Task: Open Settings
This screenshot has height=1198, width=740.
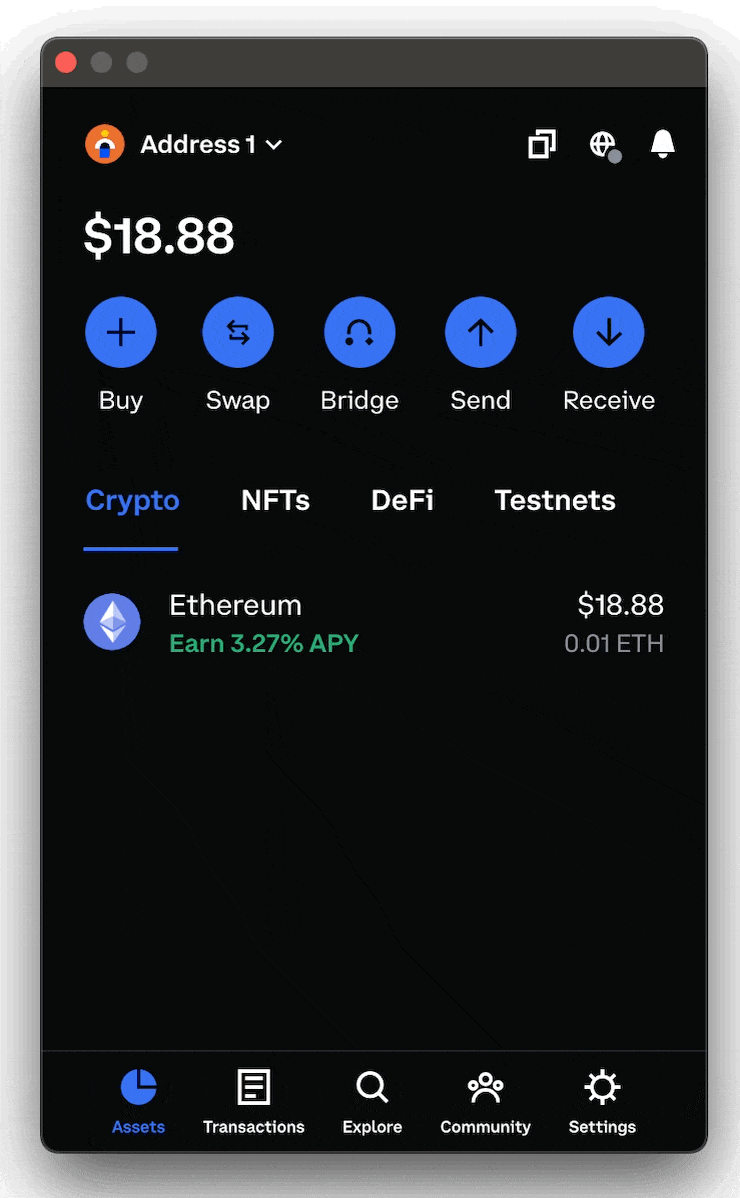Action: [602, 1102]
